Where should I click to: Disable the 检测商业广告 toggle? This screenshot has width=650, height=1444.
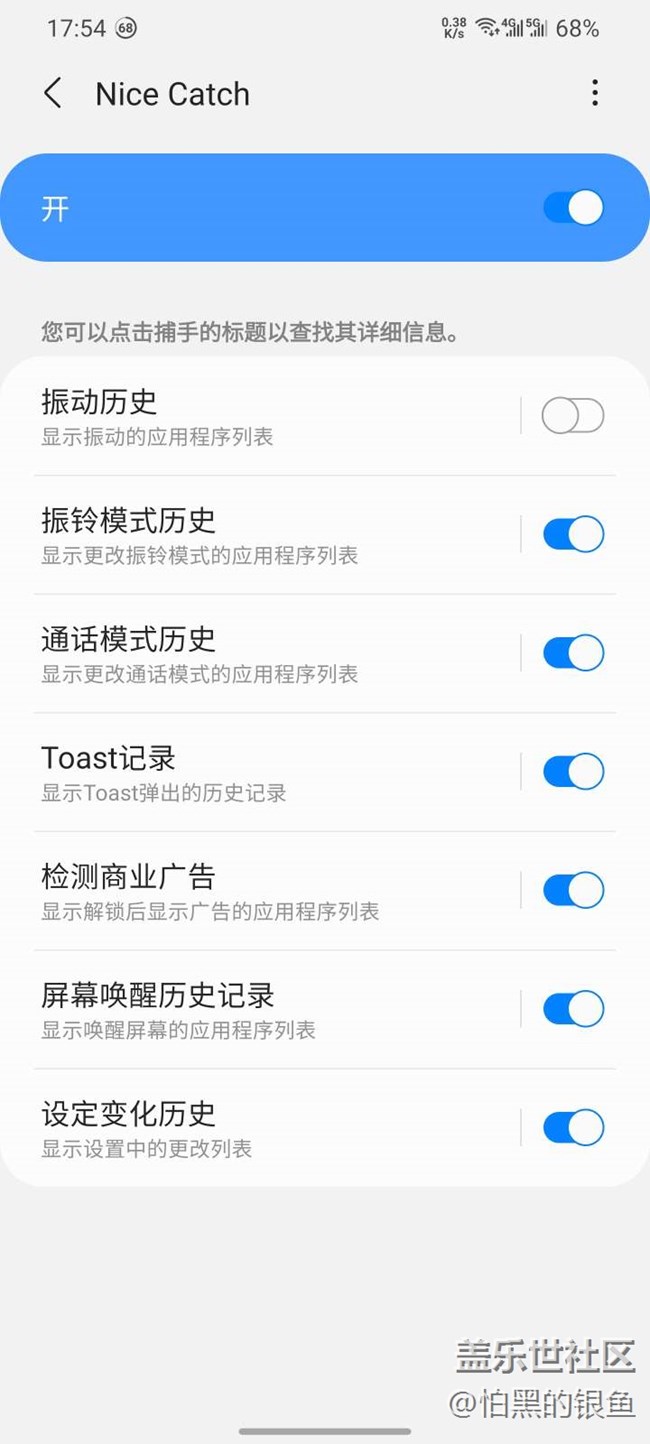point(573,890)
